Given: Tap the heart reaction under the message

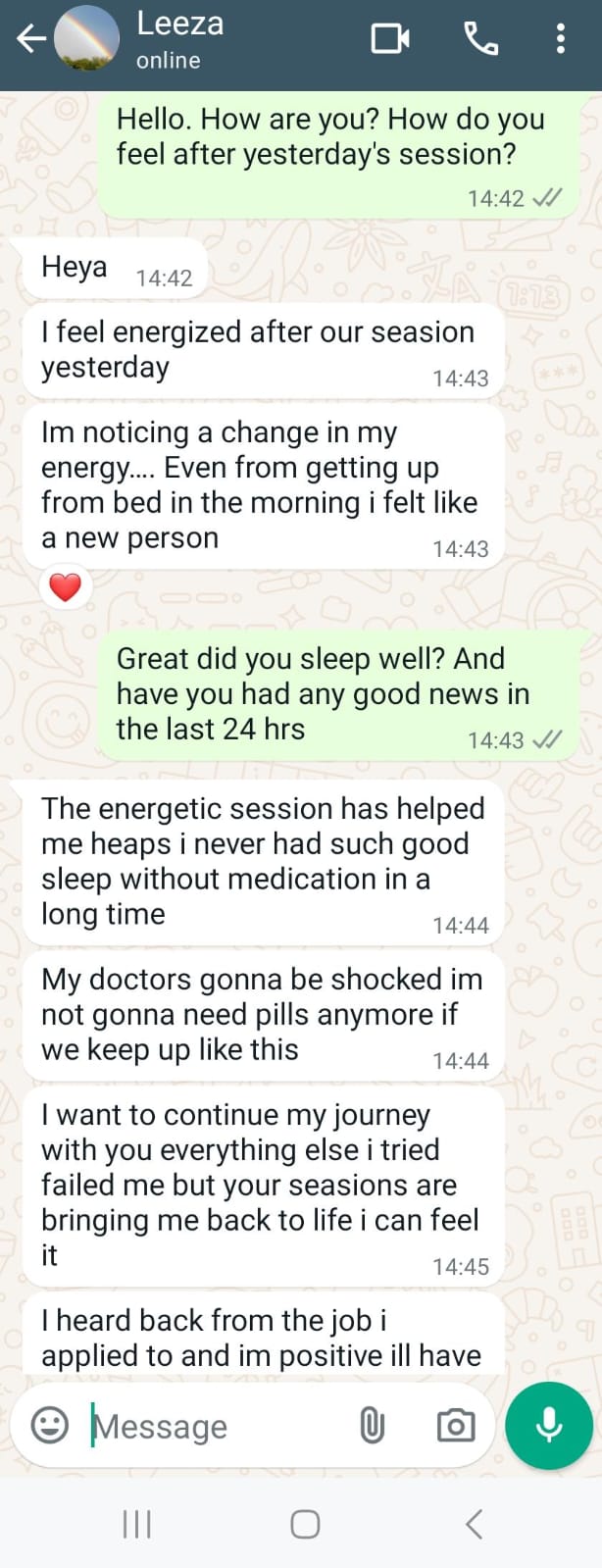Looking at the screenshot, I should 65,587.
